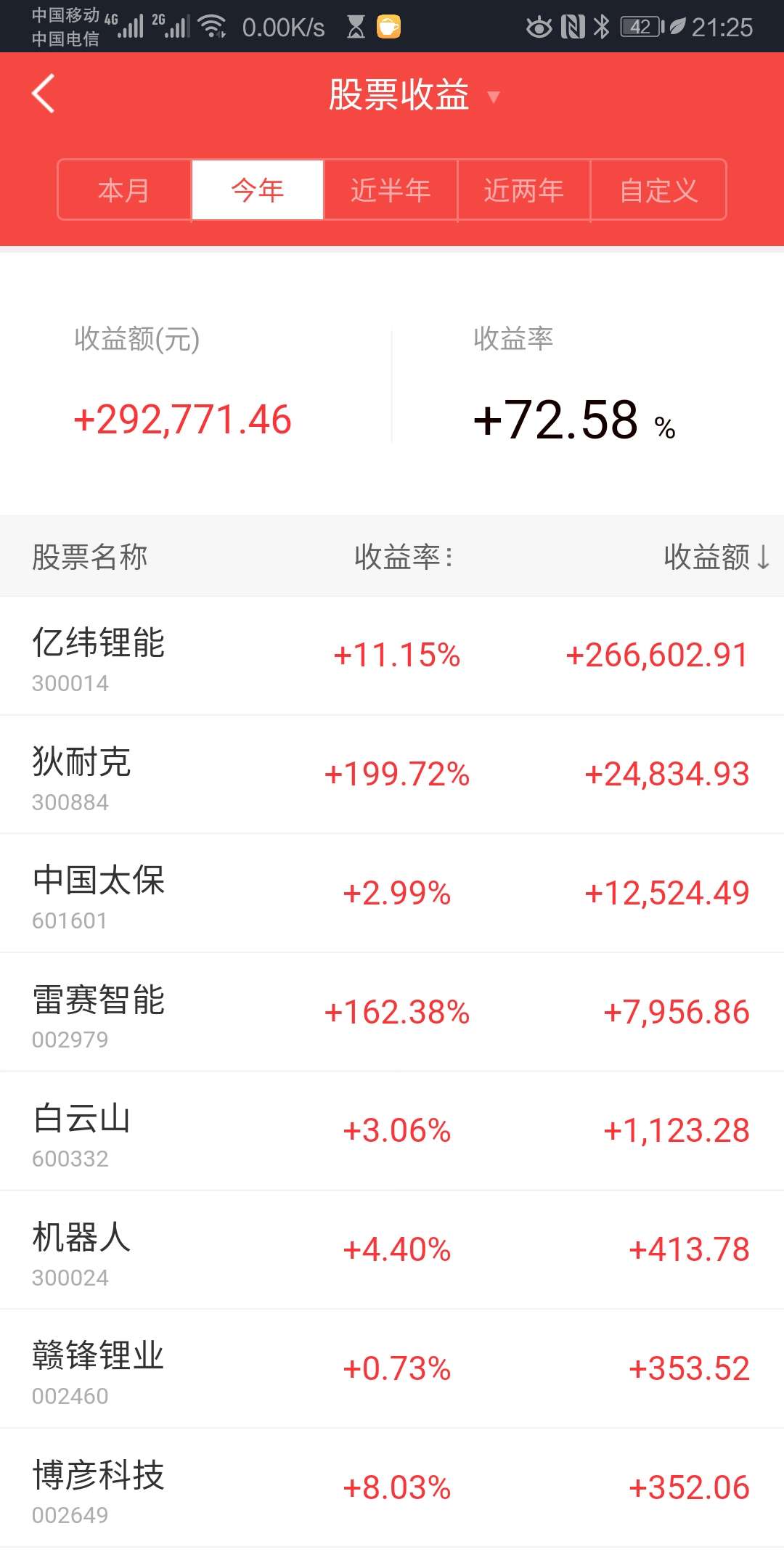The image size is (784, 1568).
Task: Switch to the 本月 tab
Action: point(122,189)
